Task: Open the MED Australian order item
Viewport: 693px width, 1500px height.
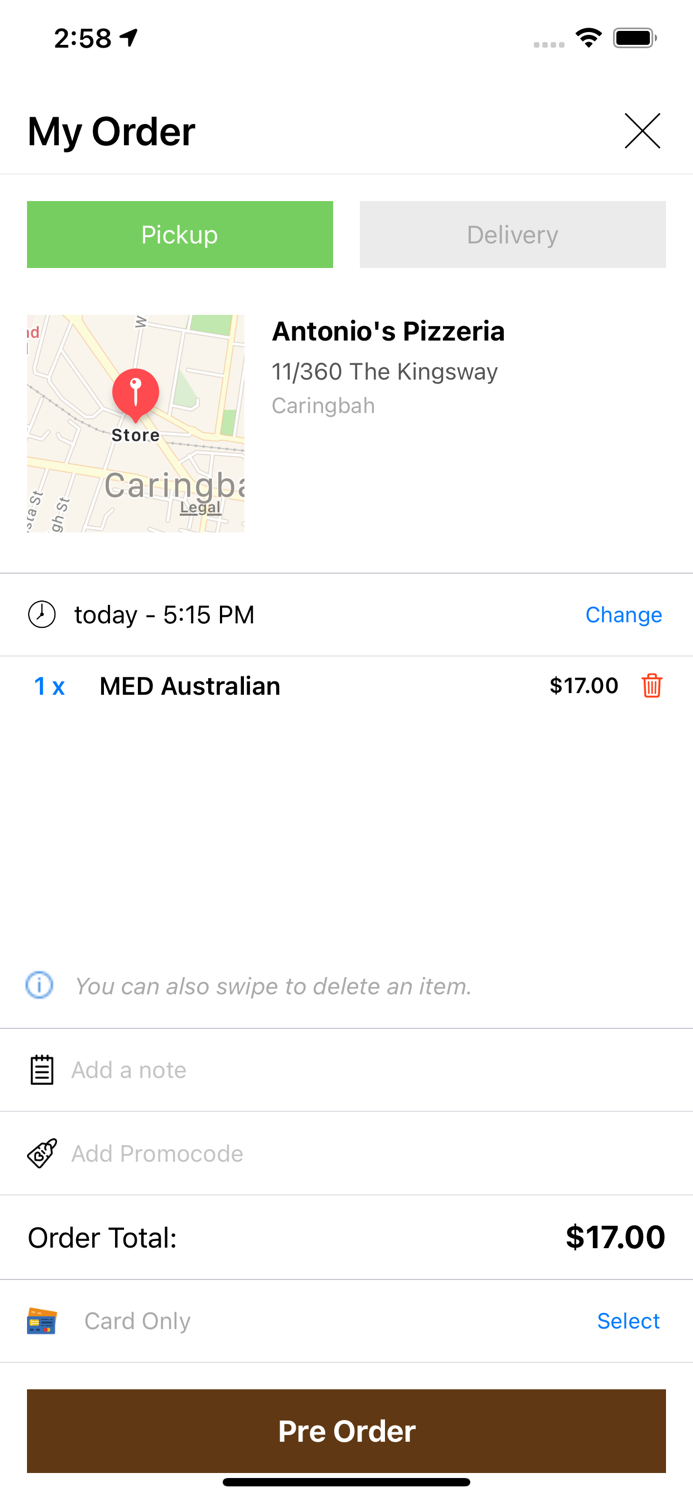Action: 190,686
